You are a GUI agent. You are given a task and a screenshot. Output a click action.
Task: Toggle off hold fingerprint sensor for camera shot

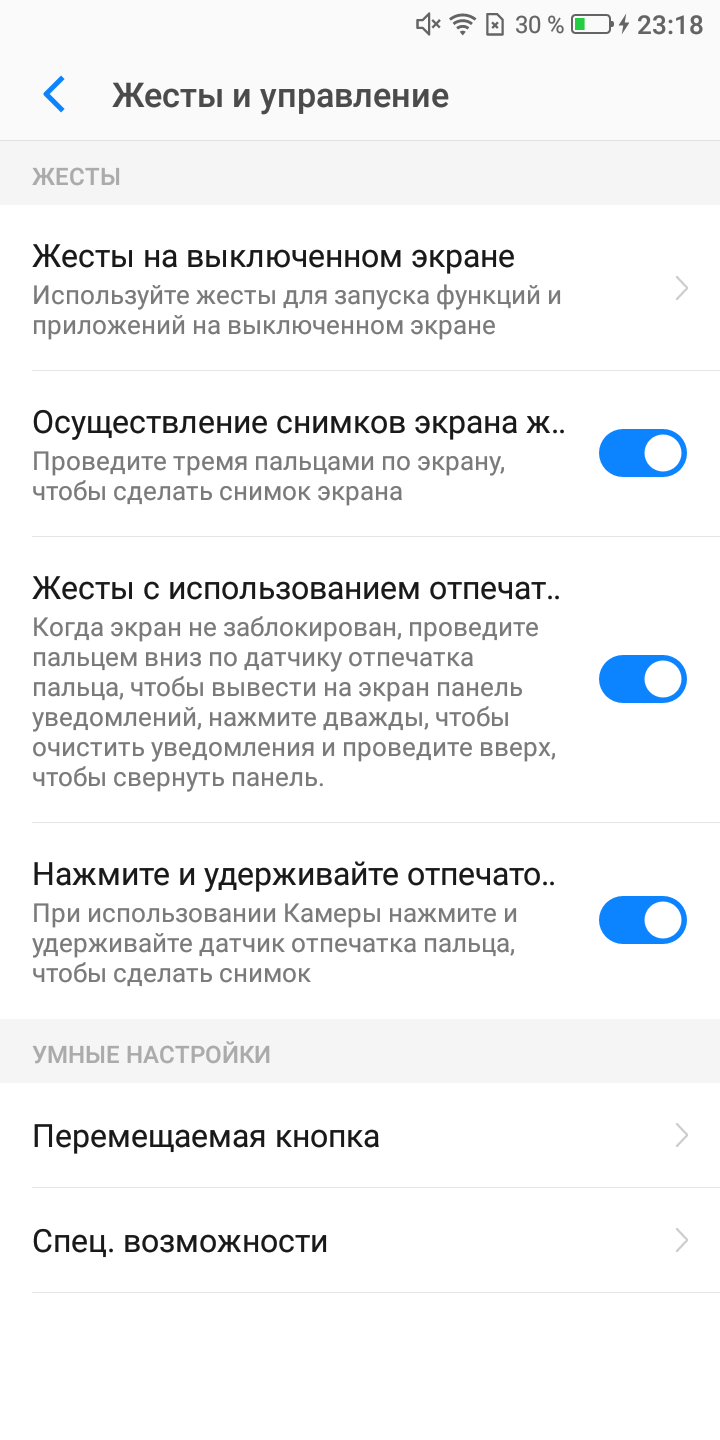[642, 920]
